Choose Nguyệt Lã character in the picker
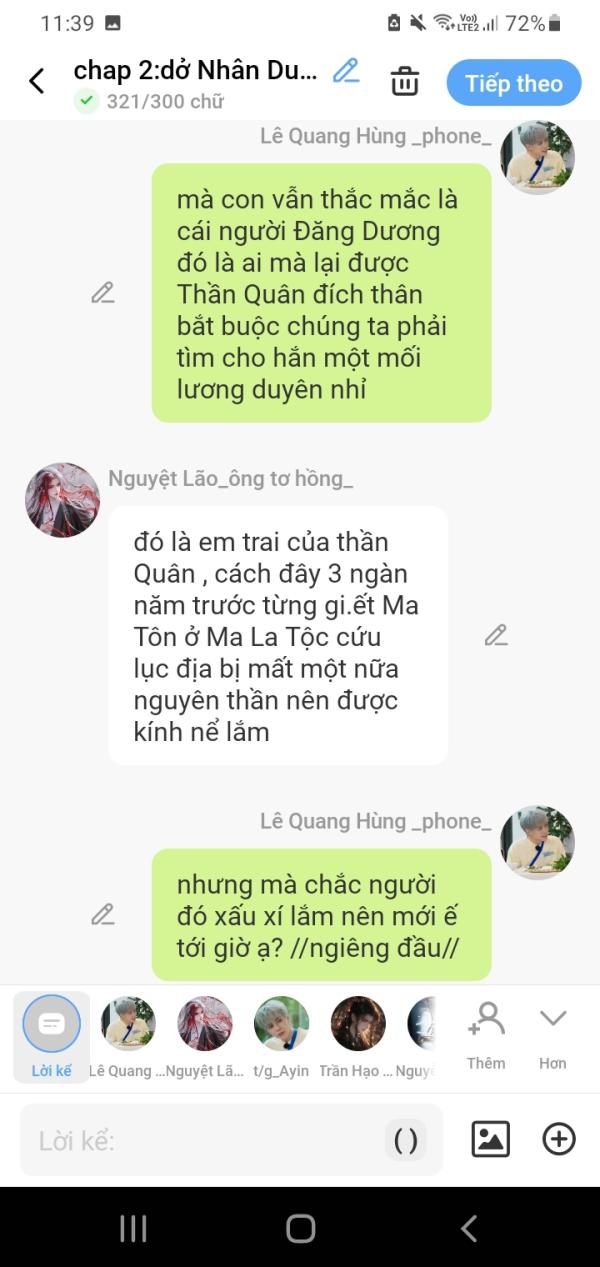This screenshot has width=600, height=1267. point(204,1037)
